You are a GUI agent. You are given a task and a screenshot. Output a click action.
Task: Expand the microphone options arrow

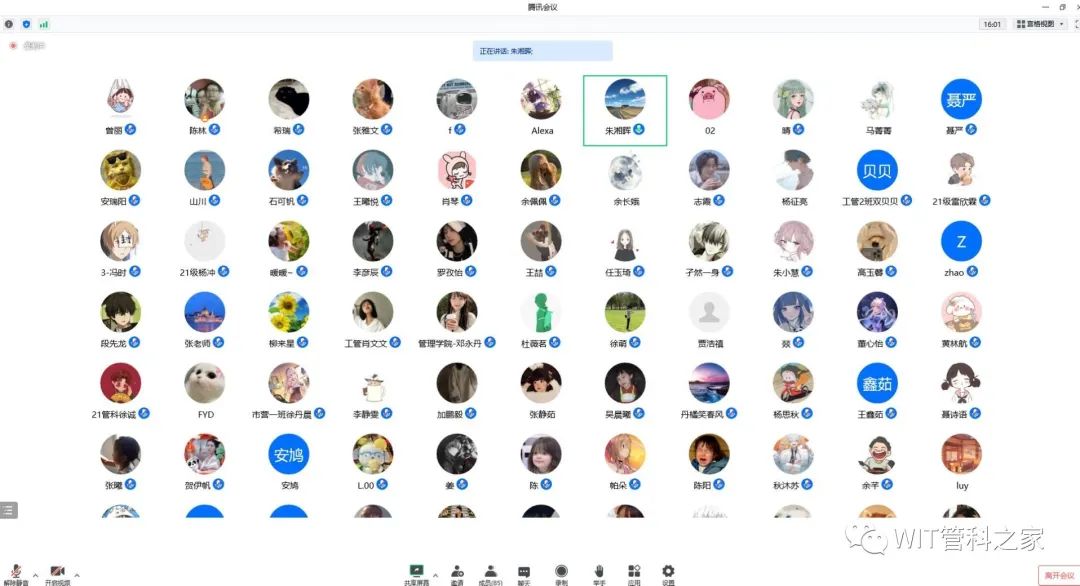35,575
